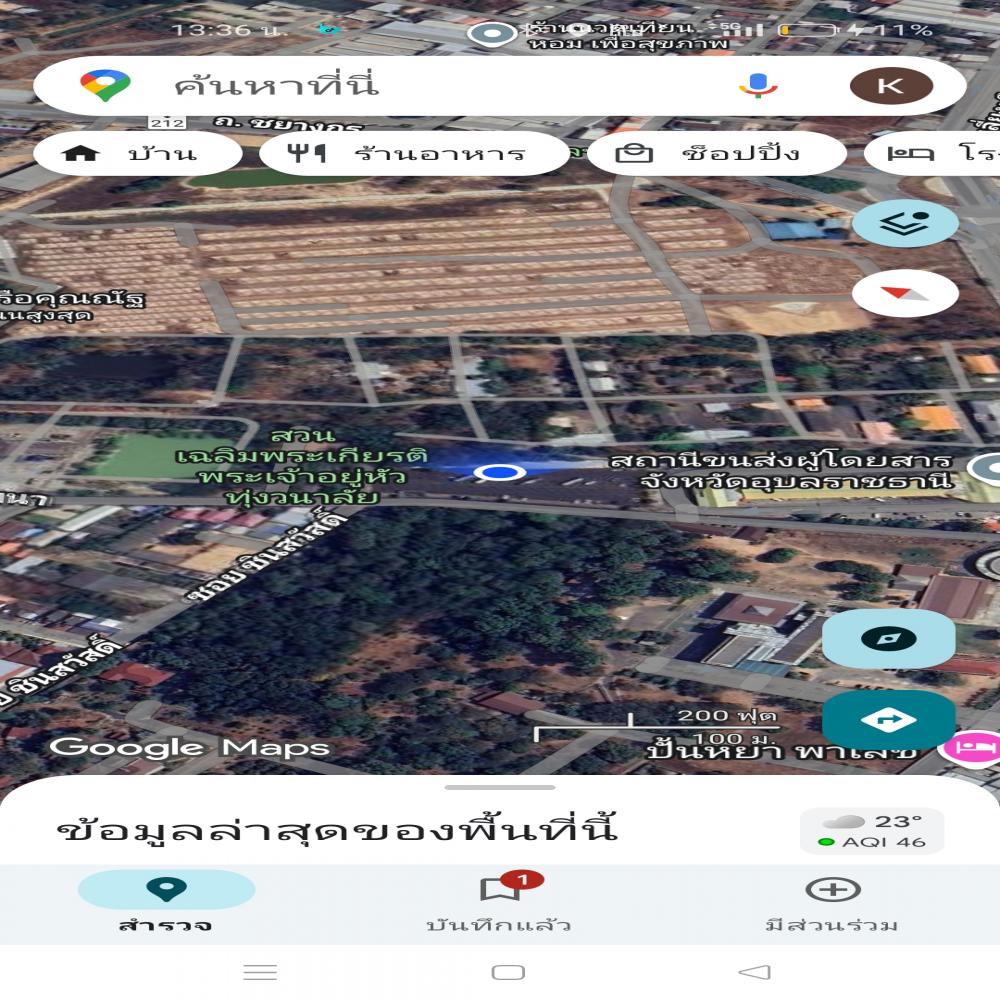The image size is (1000, 1000).
Task: Start voice search with the microphone
Action: [x=758, y=86]
